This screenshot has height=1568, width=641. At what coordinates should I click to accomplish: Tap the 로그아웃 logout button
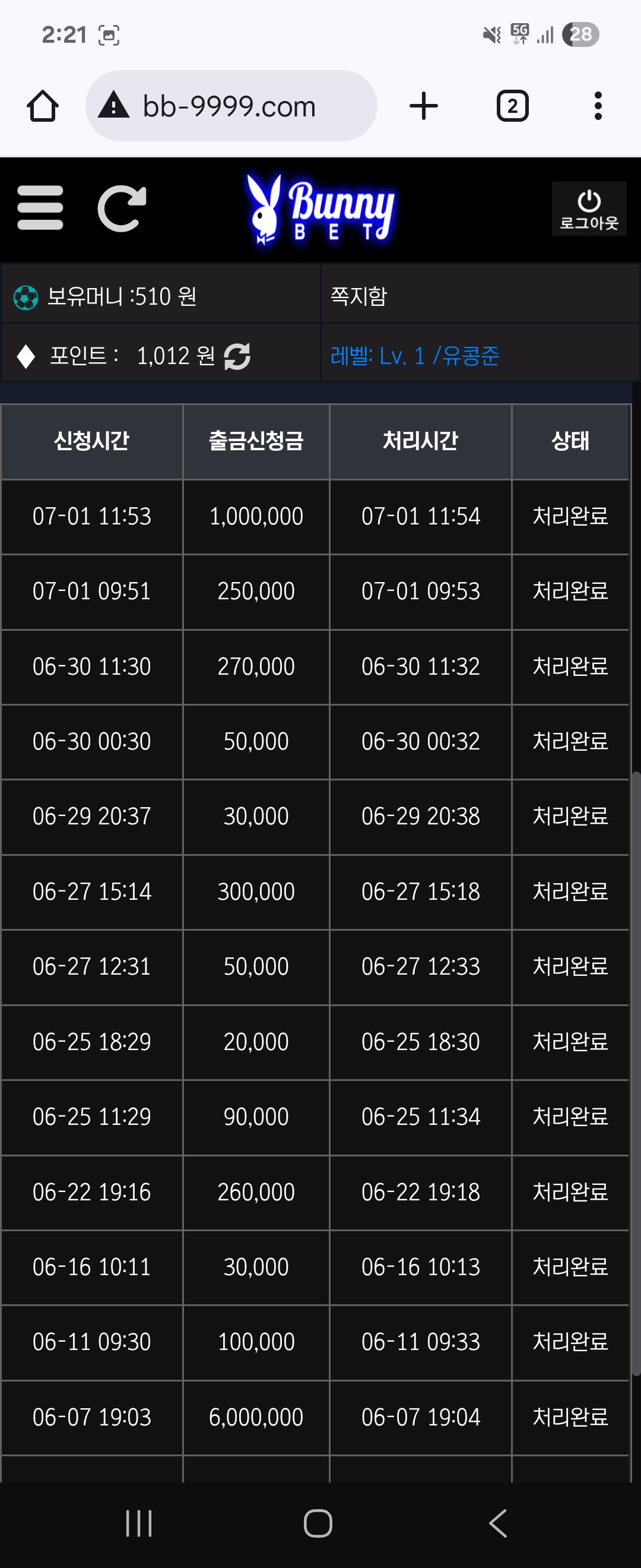588,209
